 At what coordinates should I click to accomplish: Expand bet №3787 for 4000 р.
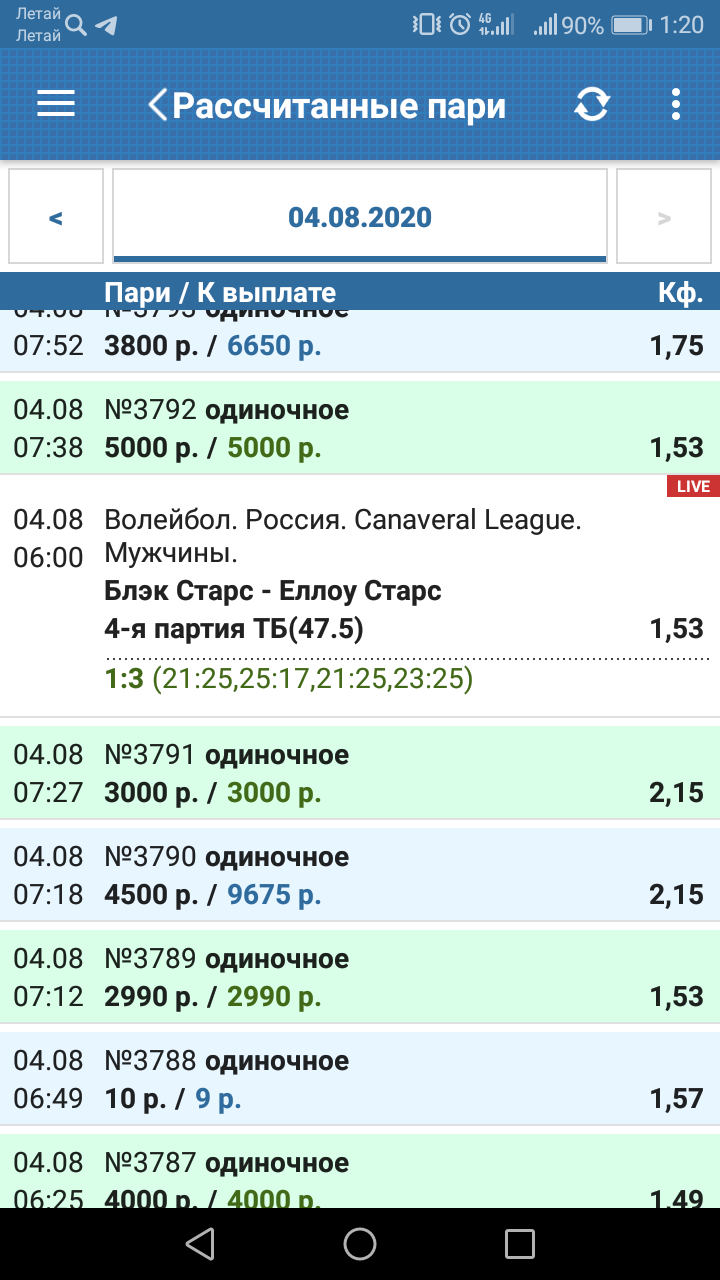coord(360,1175)
